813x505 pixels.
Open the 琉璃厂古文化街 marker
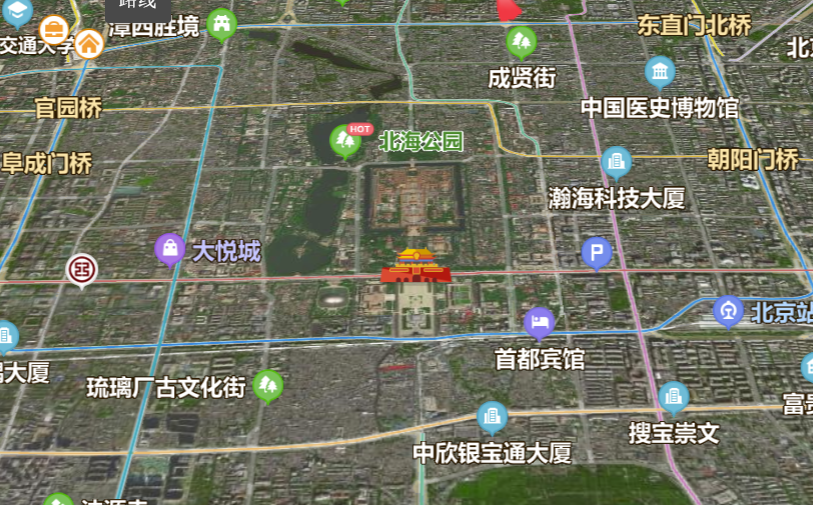tap(267, 385)
